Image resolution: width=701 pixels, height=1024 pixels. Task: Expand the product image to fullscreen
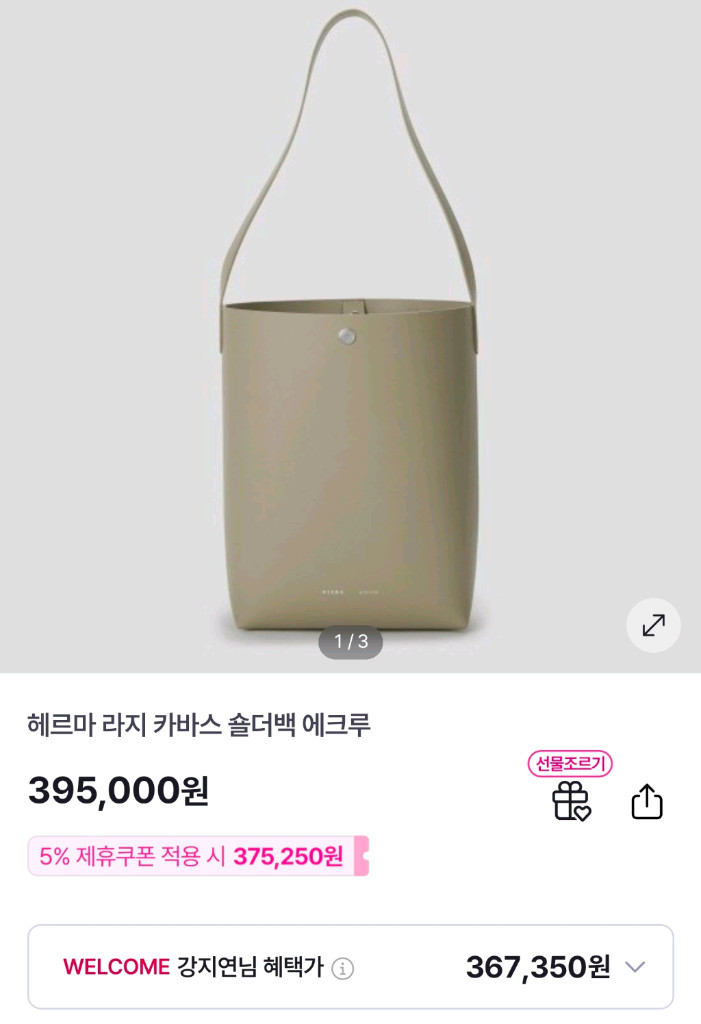[653, 626]
